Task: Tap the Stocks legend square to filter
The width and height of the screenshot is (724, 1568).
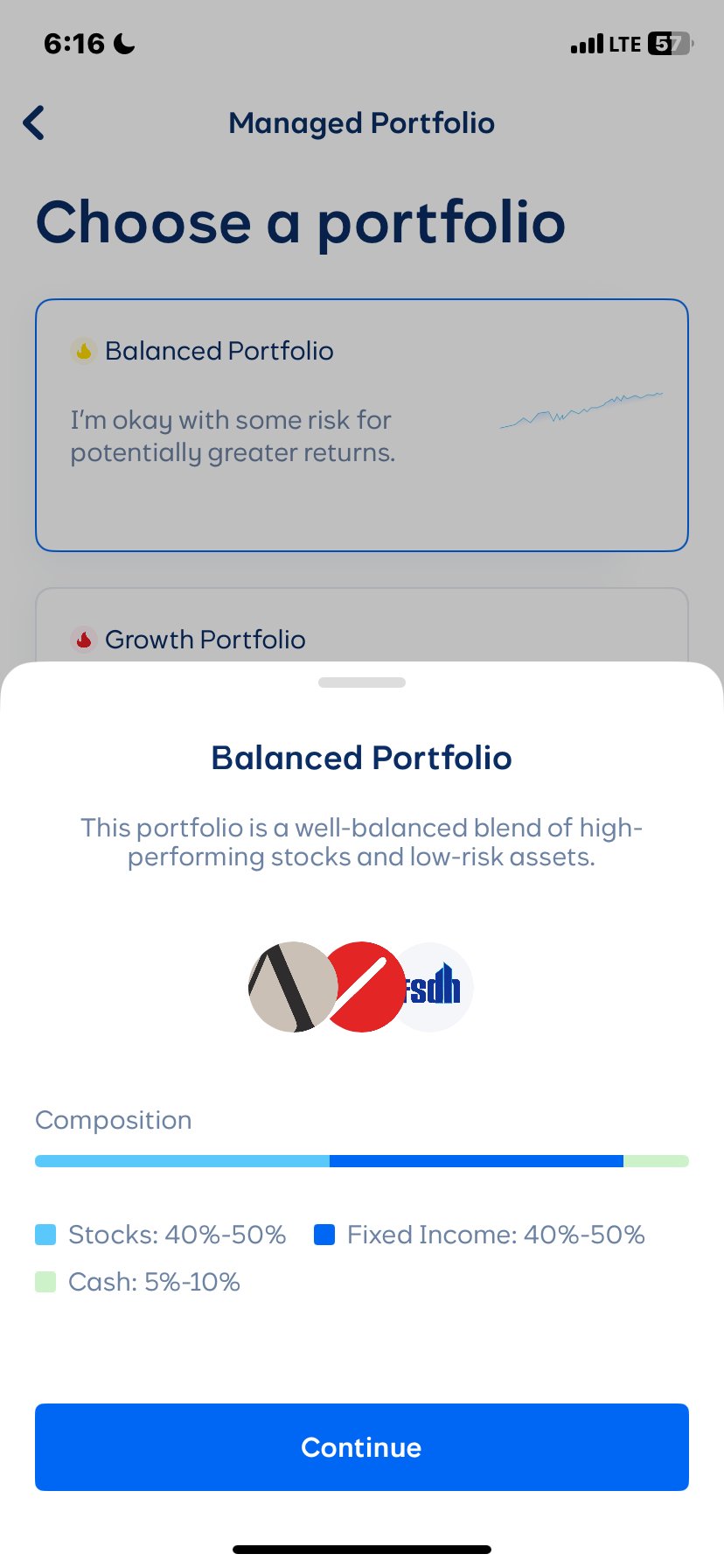Action: click(47, 1234)
